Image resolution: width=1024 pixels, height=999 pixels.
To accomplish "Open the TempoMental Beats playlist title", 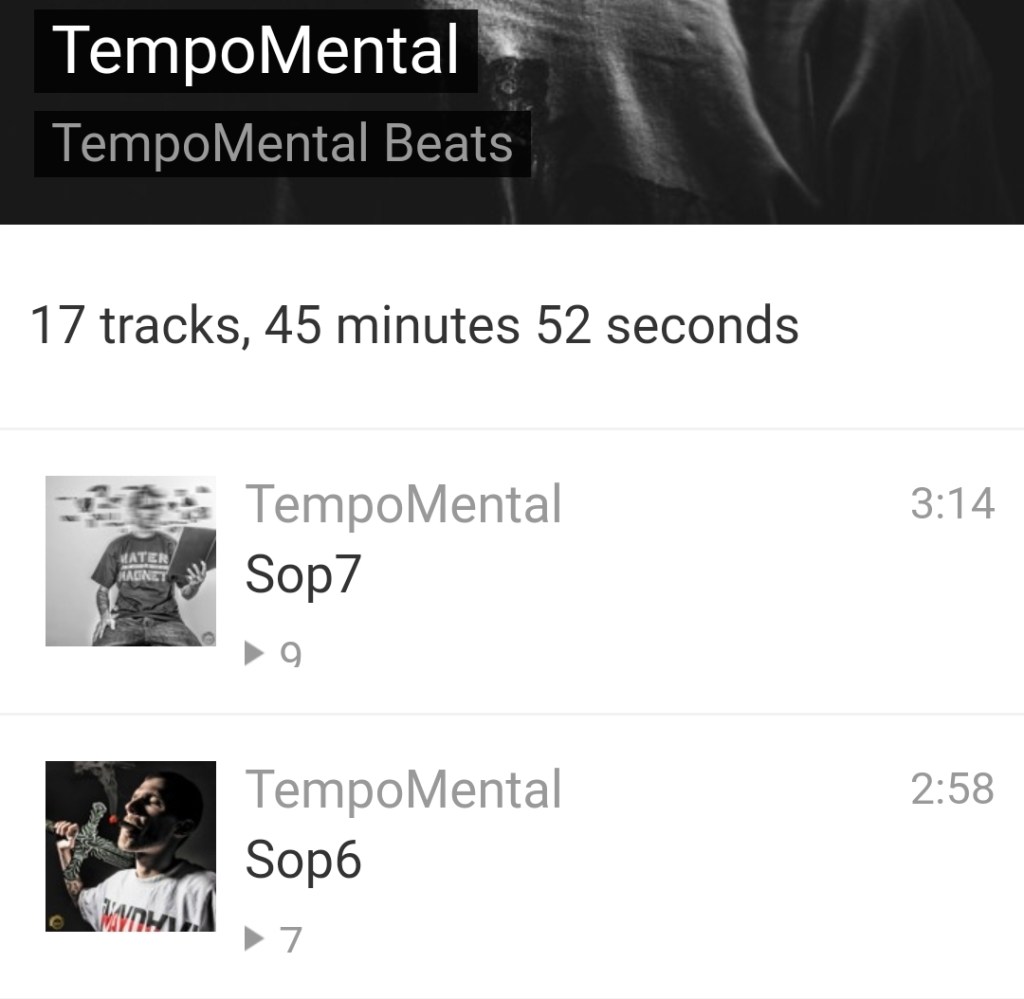I will click(x=282, y=144).
